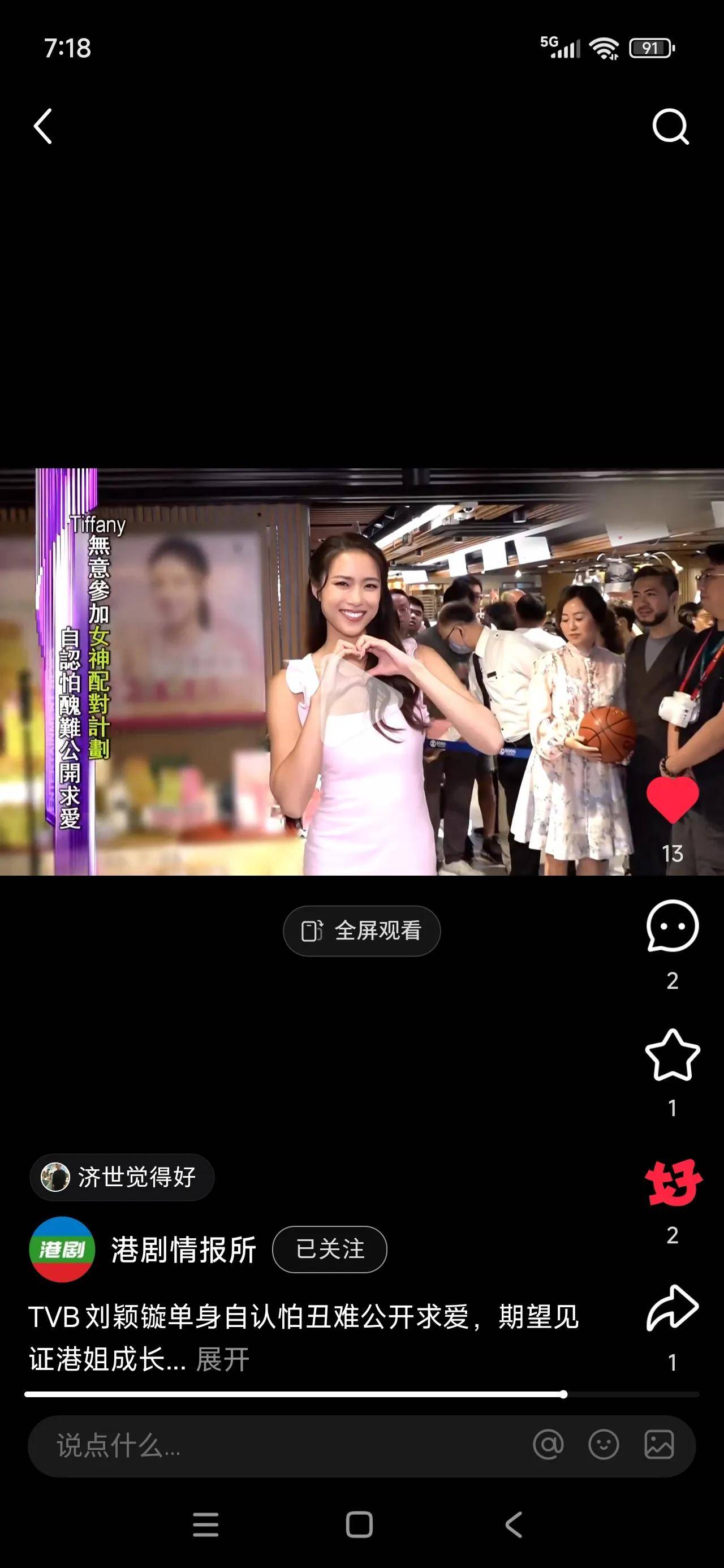Open recent apps from navigation bar
This screenshot has width=724, height=1568.
pos(206,1525)
